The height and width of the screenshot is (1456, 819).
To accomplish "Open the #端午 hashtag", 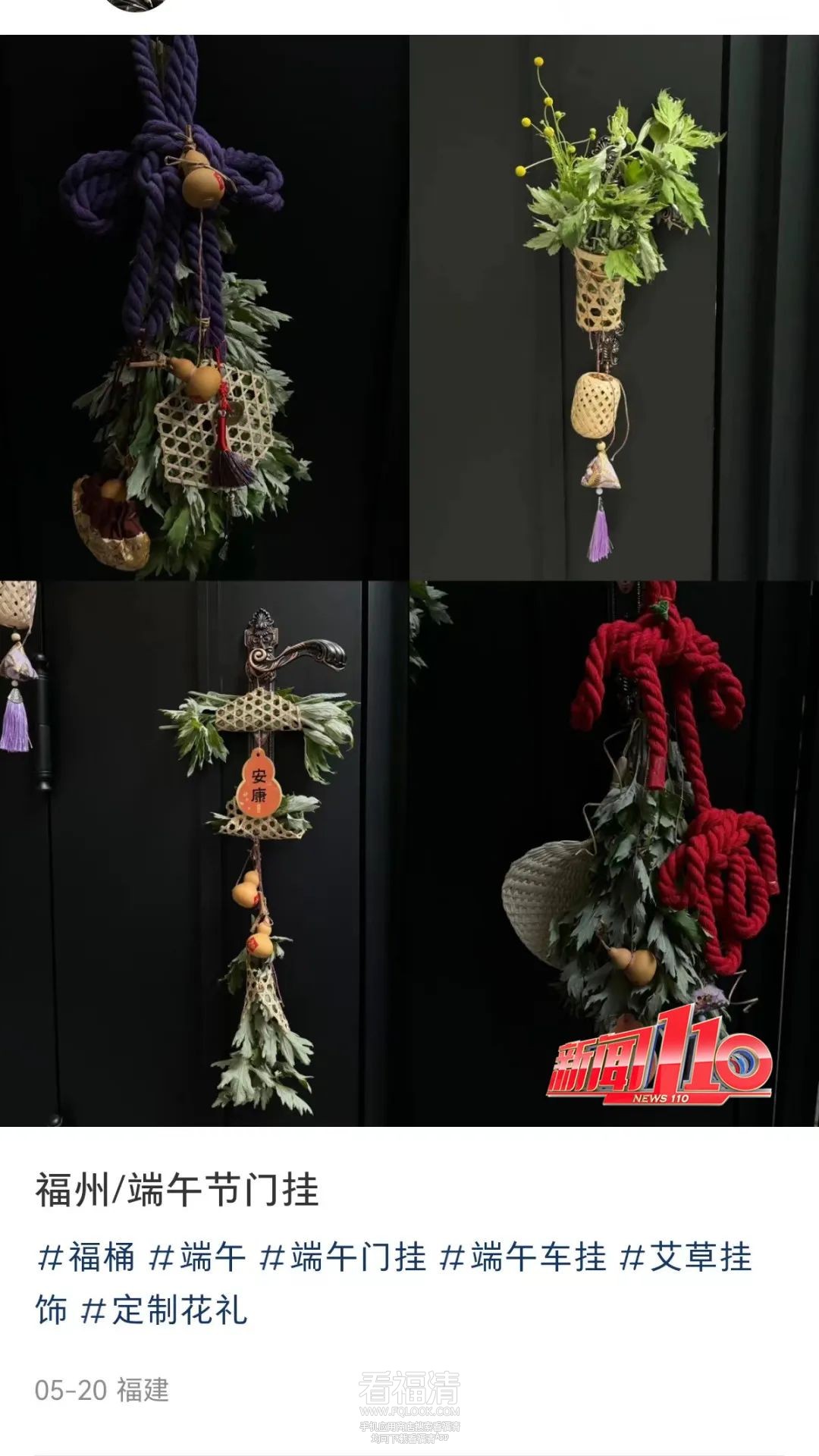I will (197, 1257).
